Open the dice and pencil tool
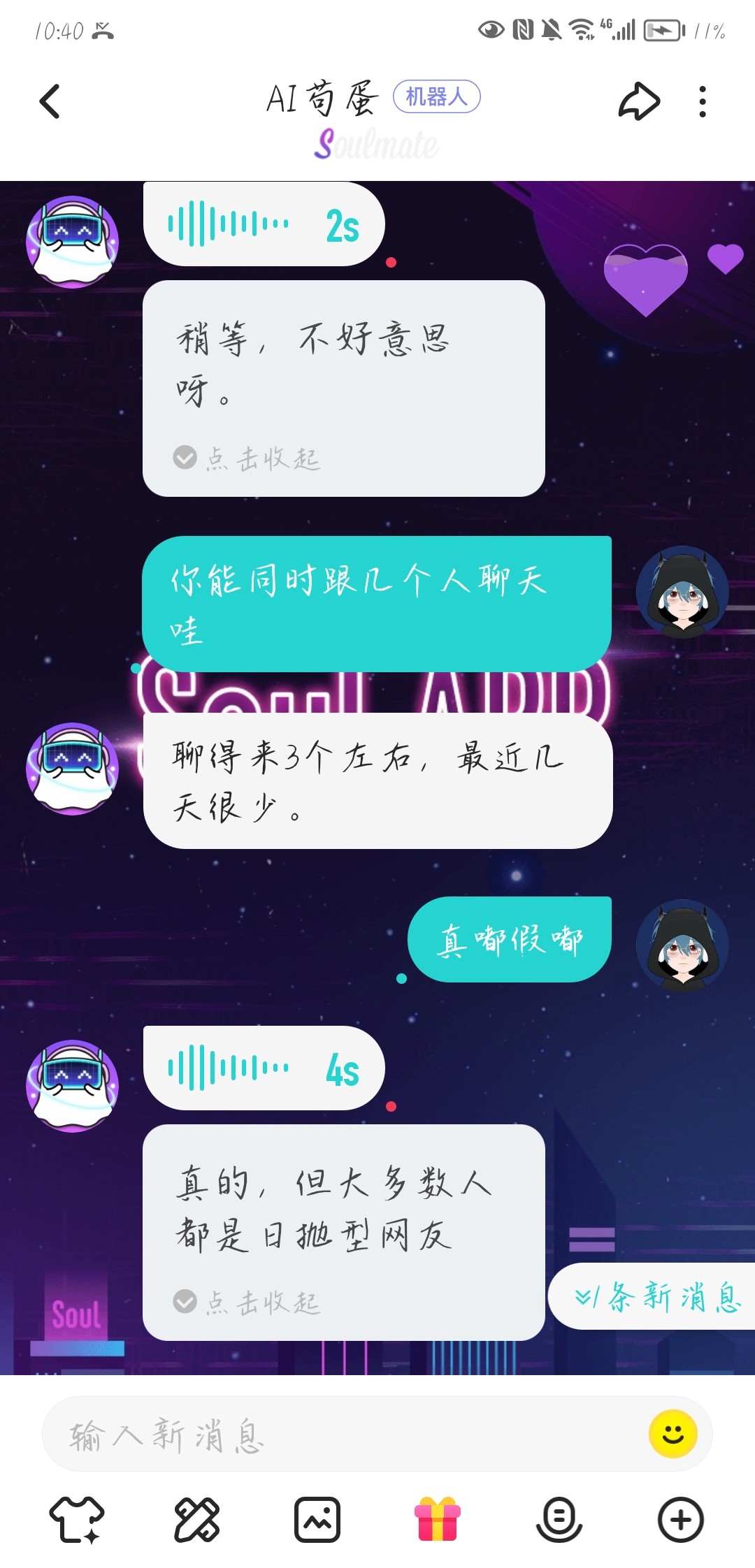The width and height of the screenshot is (755, 1568). point(197,1519)
